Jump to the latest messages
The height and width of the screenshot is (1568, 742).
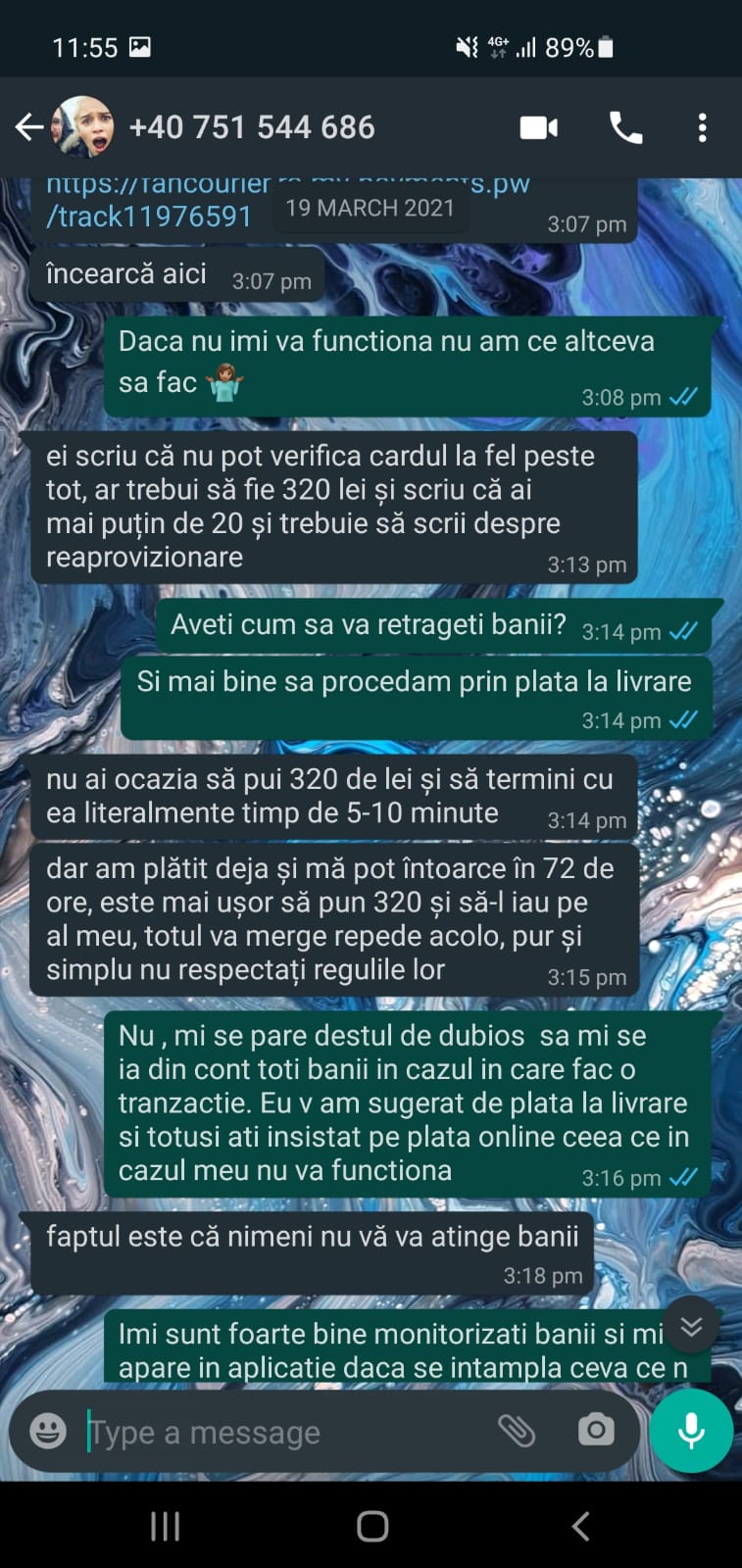691,1326
